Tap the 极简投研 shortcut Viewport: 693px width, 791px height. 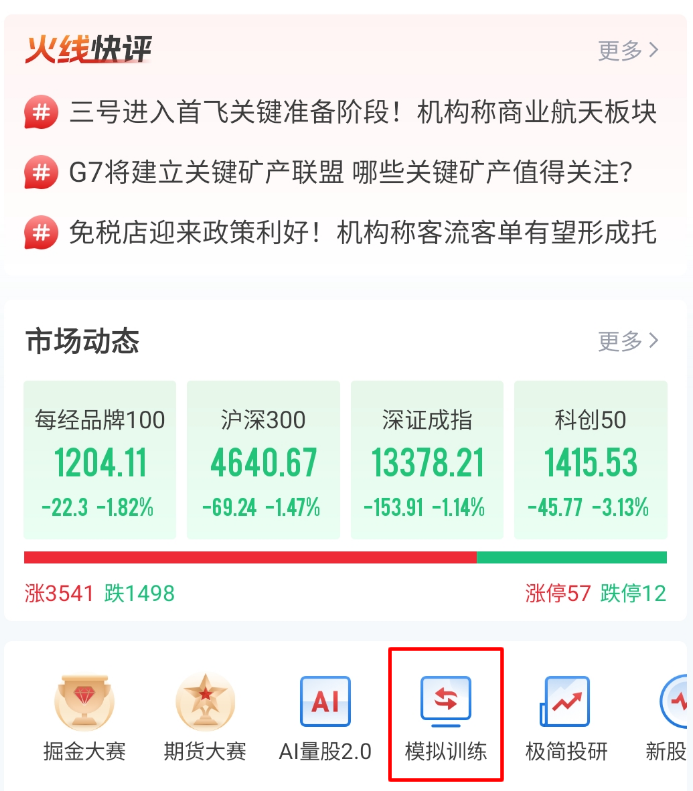click(x=566, y=716)
